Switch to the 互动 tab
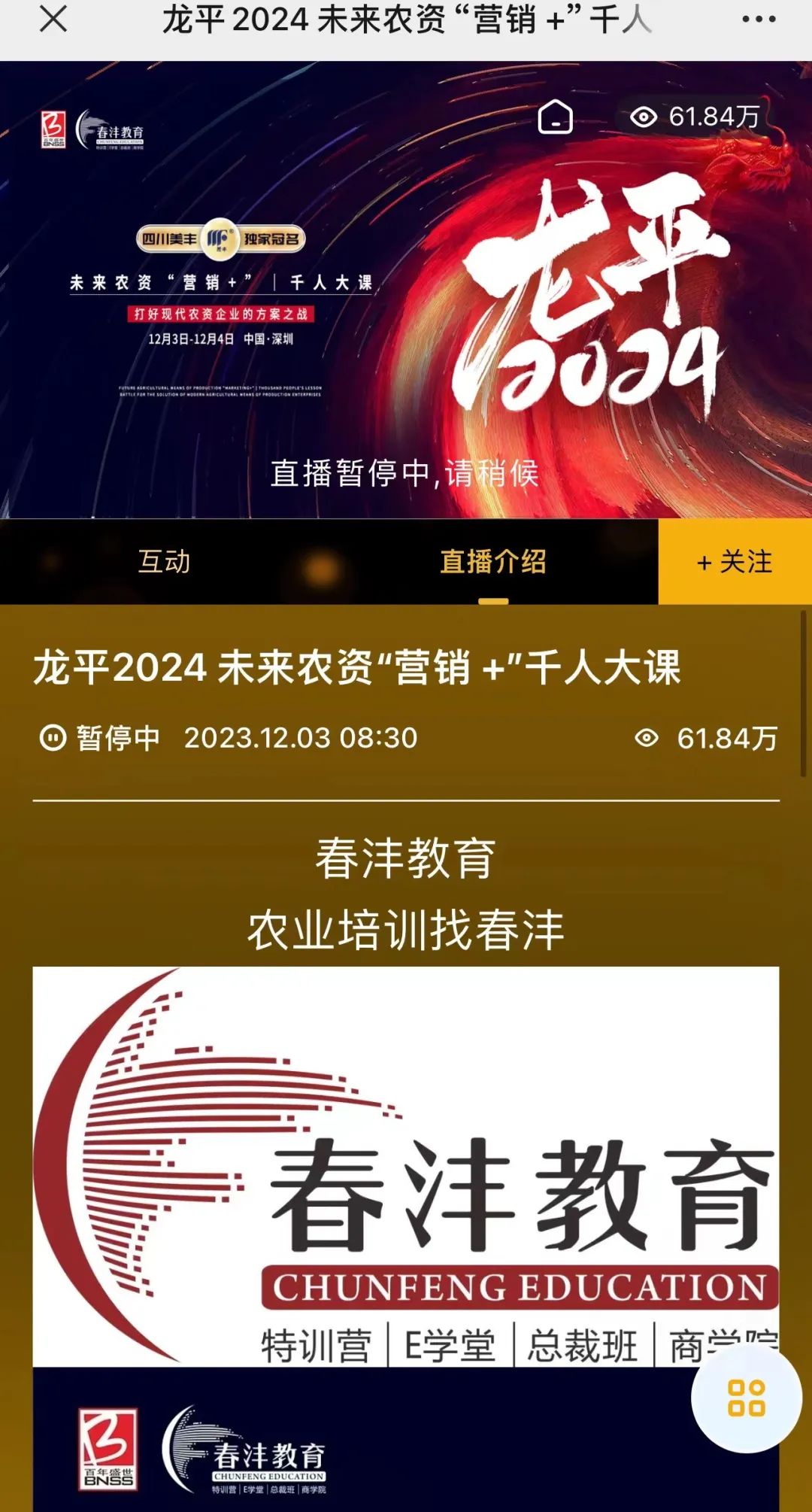 [x=165, y=560]
